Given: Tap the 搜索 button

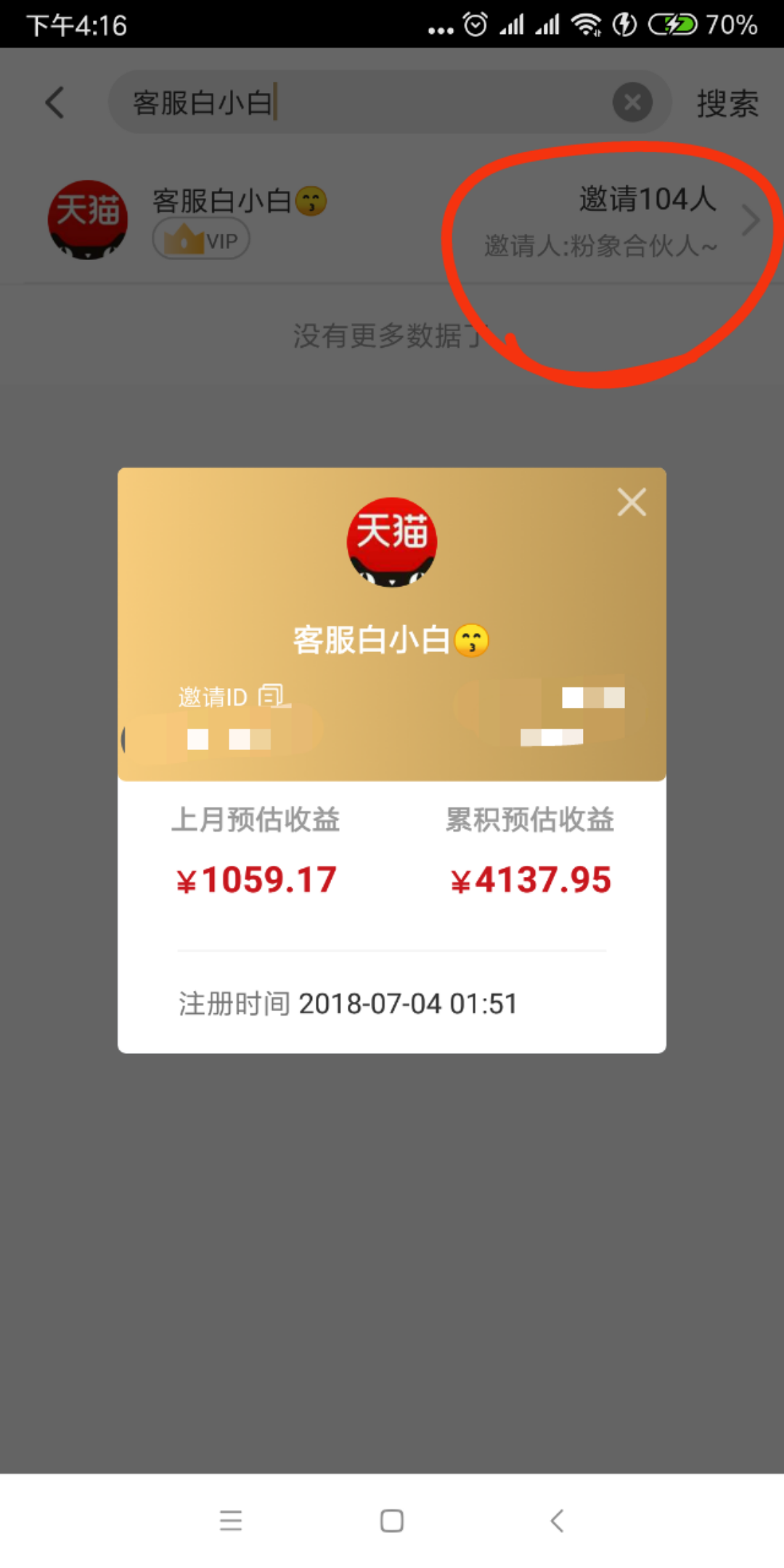Looking at the screenshot, I should tap(727, 103).
